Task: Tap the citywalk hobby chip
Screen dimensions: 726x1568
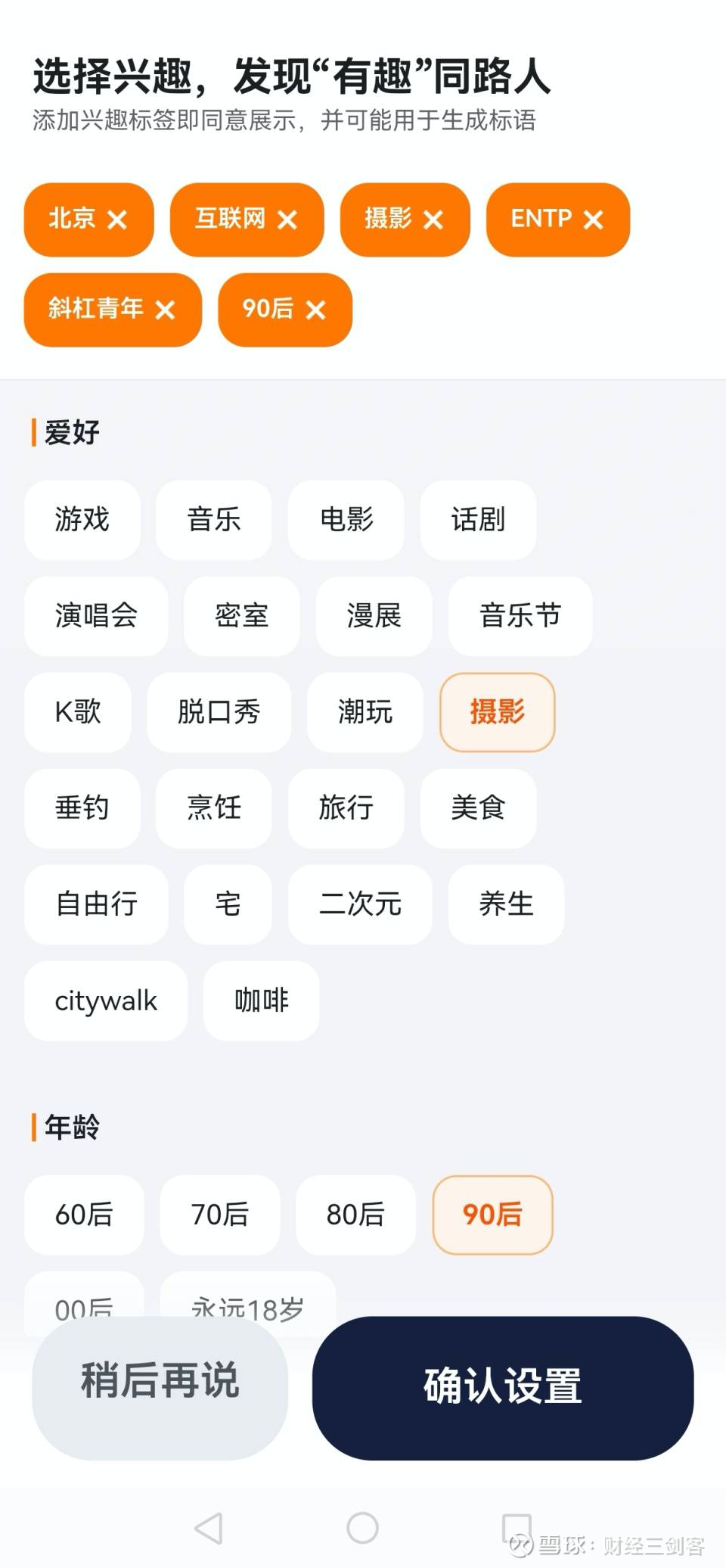Action: (106, 1000)
